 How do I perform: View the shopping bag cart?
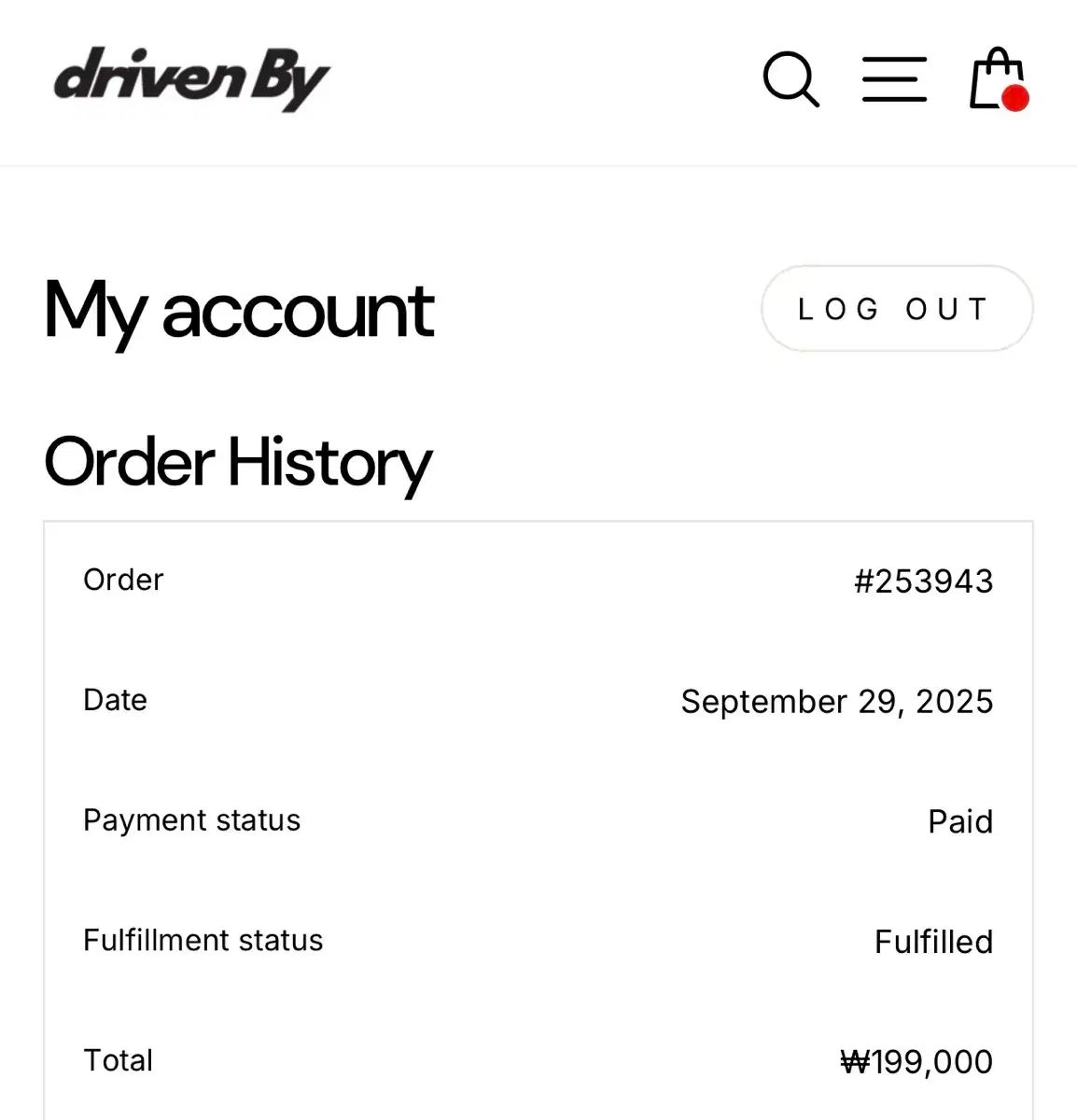click(x=998, y=79)
